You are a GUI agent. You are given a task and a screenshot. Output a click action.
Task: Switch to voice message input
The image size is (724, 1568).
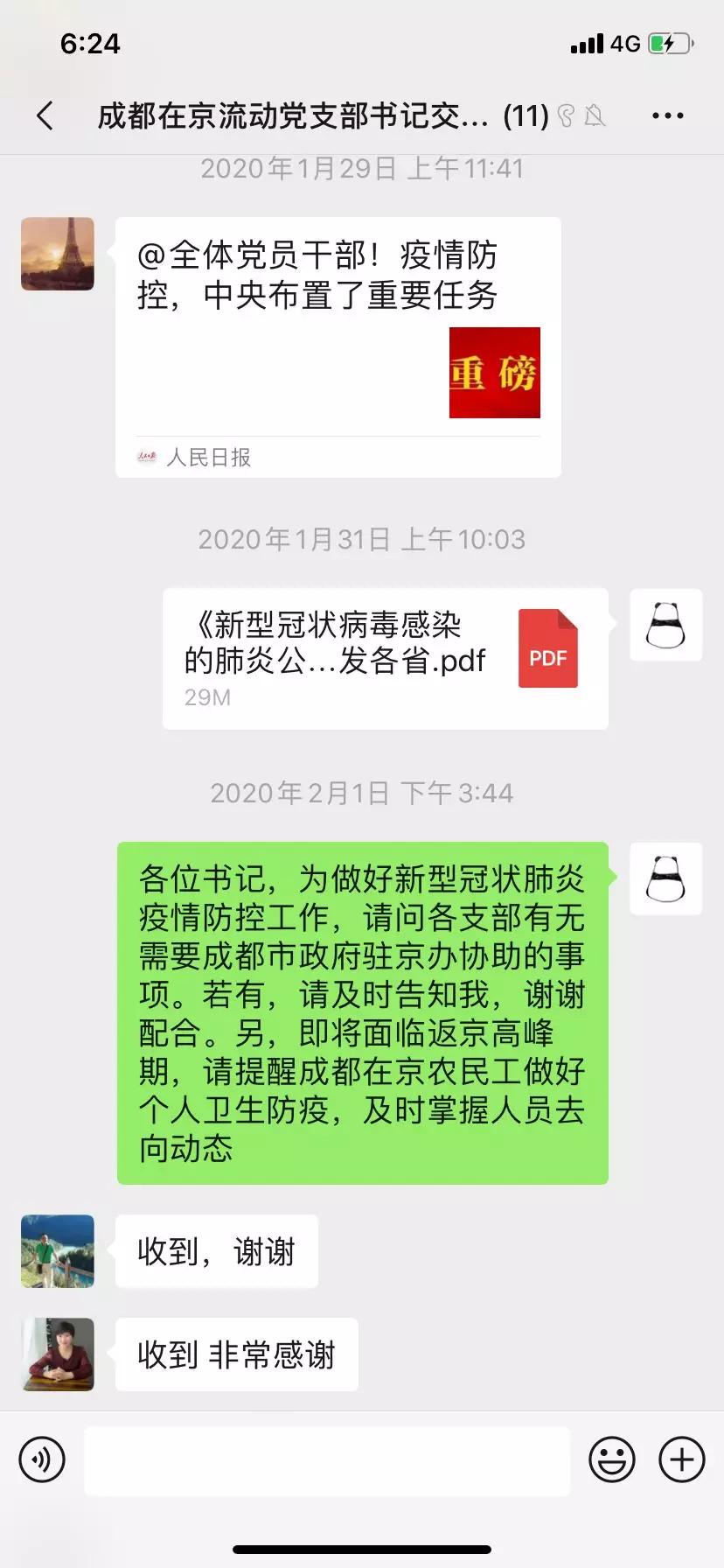[x=42, y=1459]
